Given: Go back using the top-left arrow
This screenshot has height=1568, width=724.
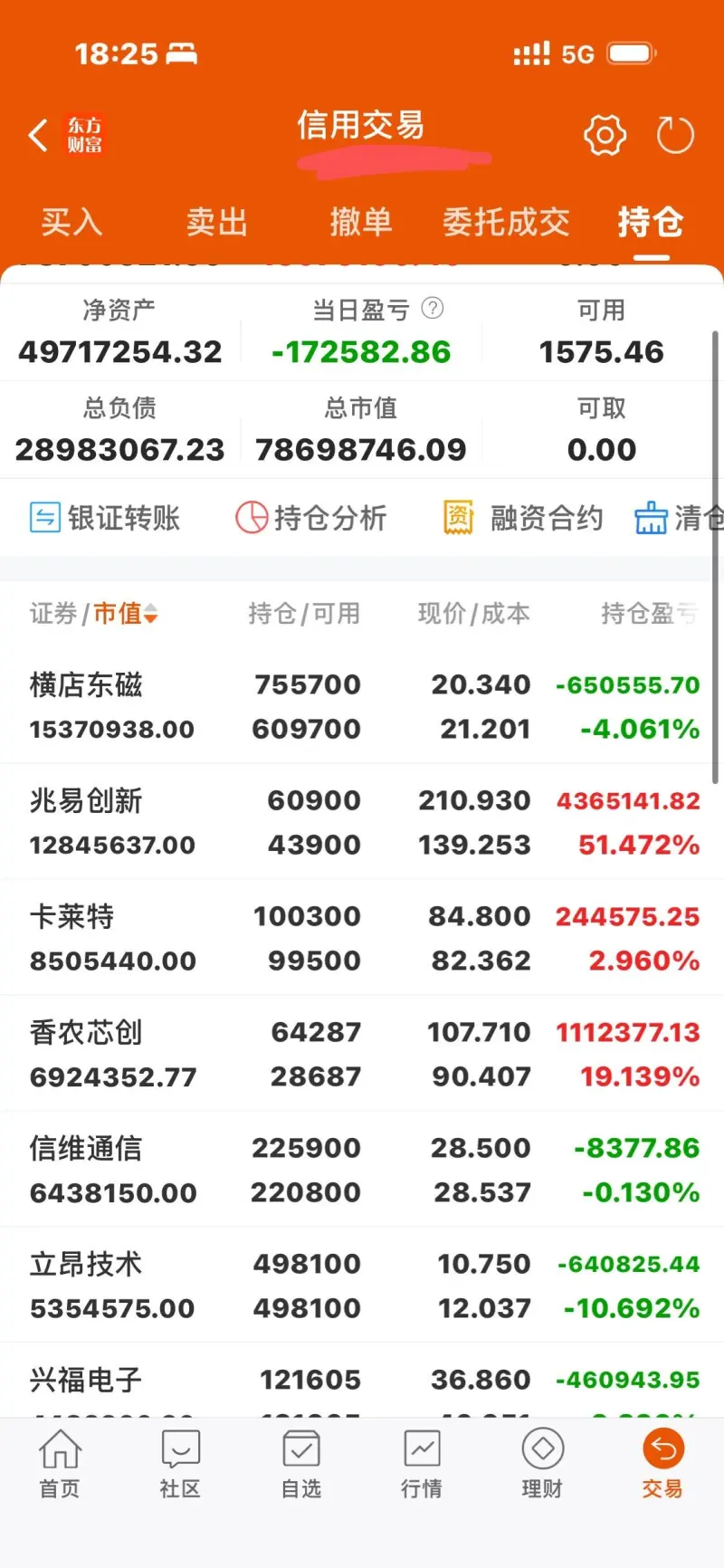Looking at the screenshot, I should tap(38, 136).
